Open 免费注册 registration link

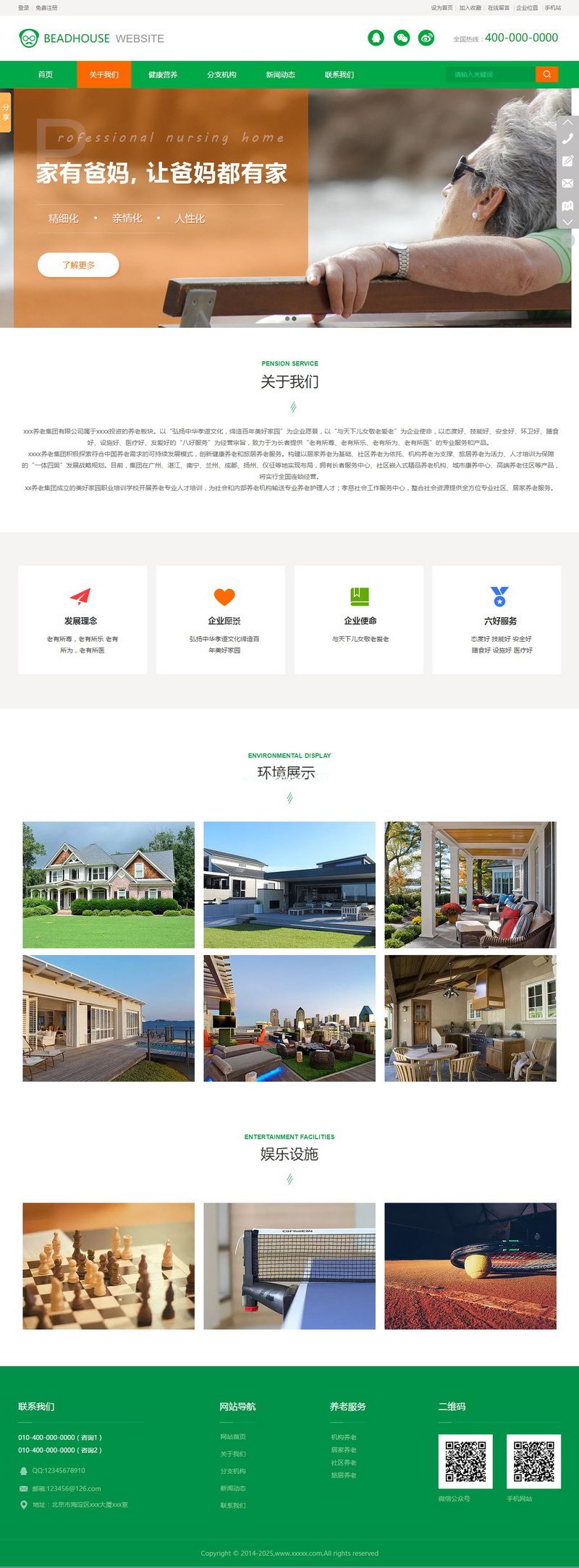[46, 8]
